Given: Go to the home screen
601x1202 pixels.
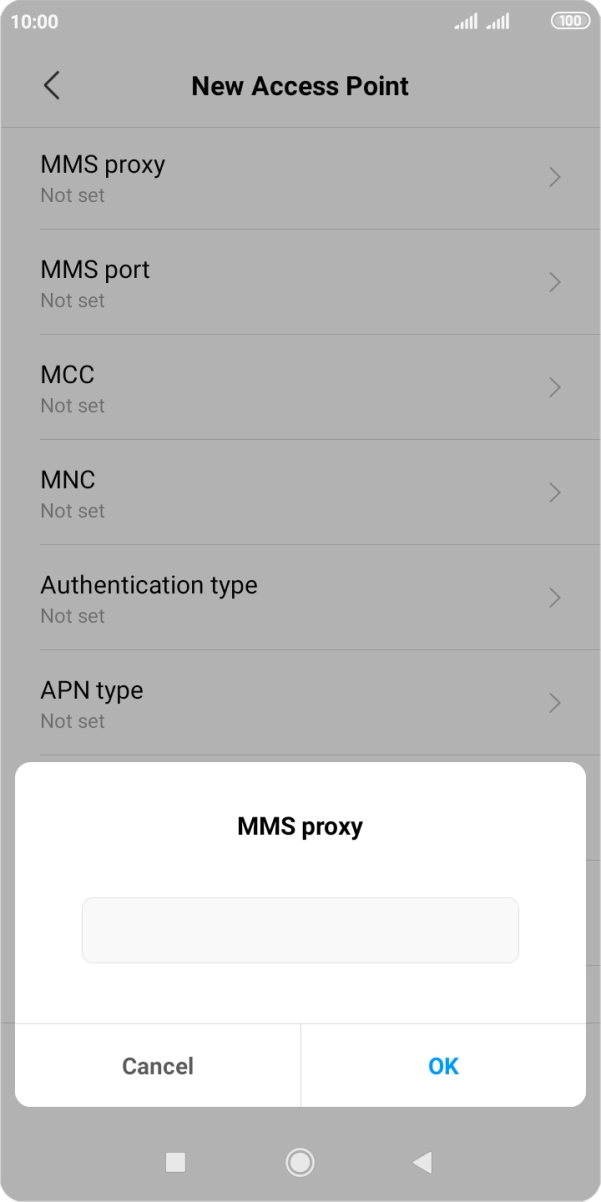Looking at the screenshot, I should click(x=300, y=1162).
